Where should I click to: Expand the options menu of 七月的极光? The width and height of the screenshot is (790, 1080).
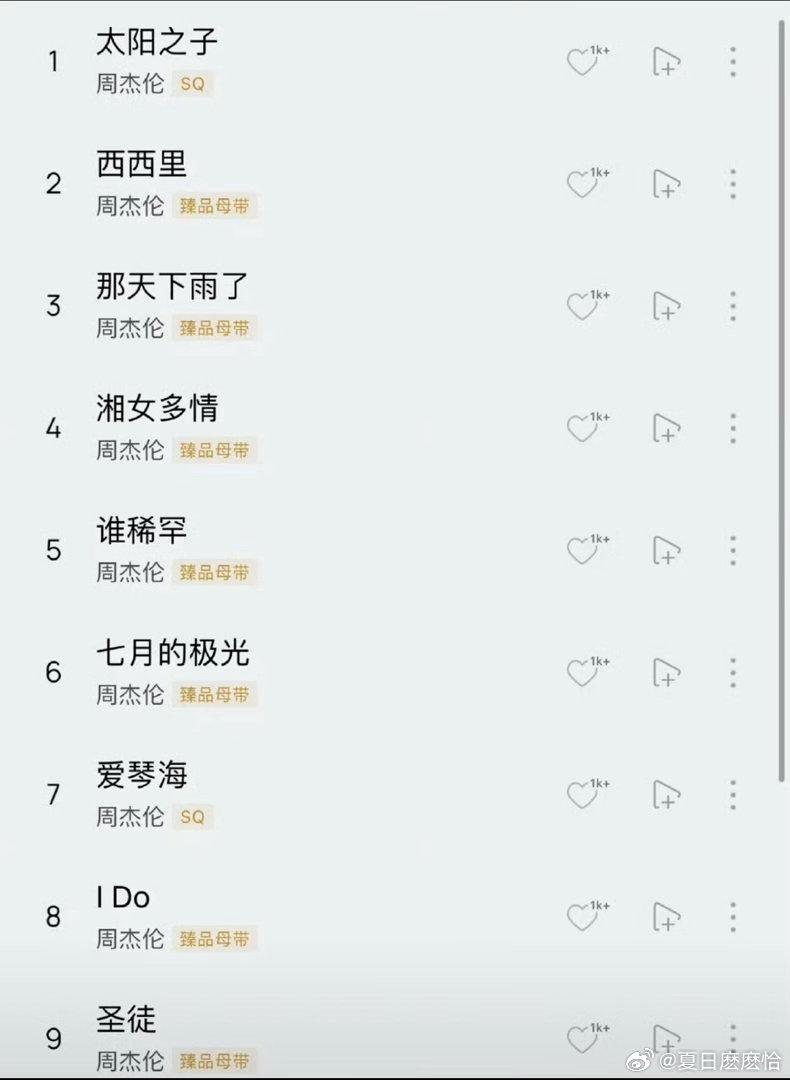[x=733, y=672]
